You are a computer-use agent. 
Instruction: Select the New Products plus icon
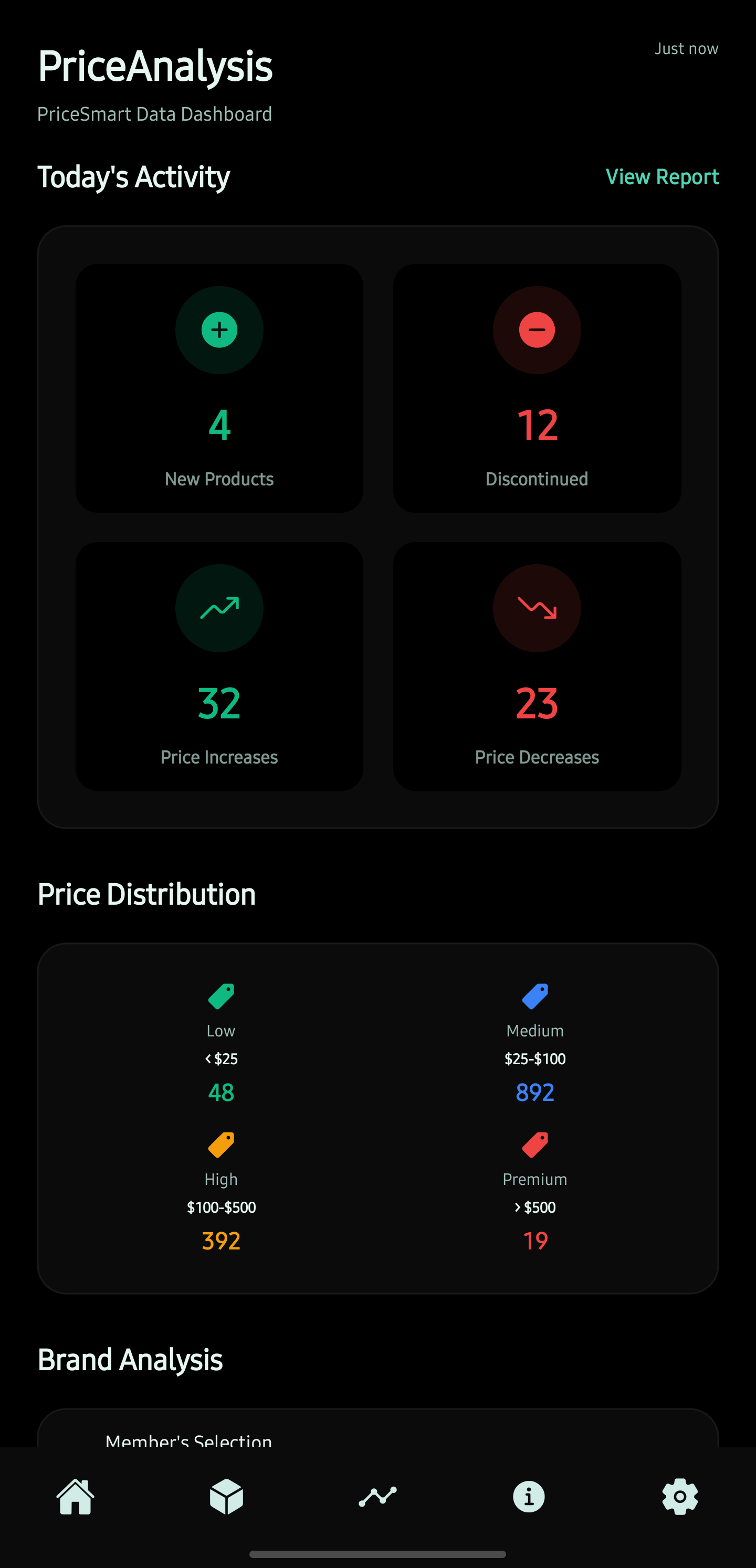(x=219, y=330)
